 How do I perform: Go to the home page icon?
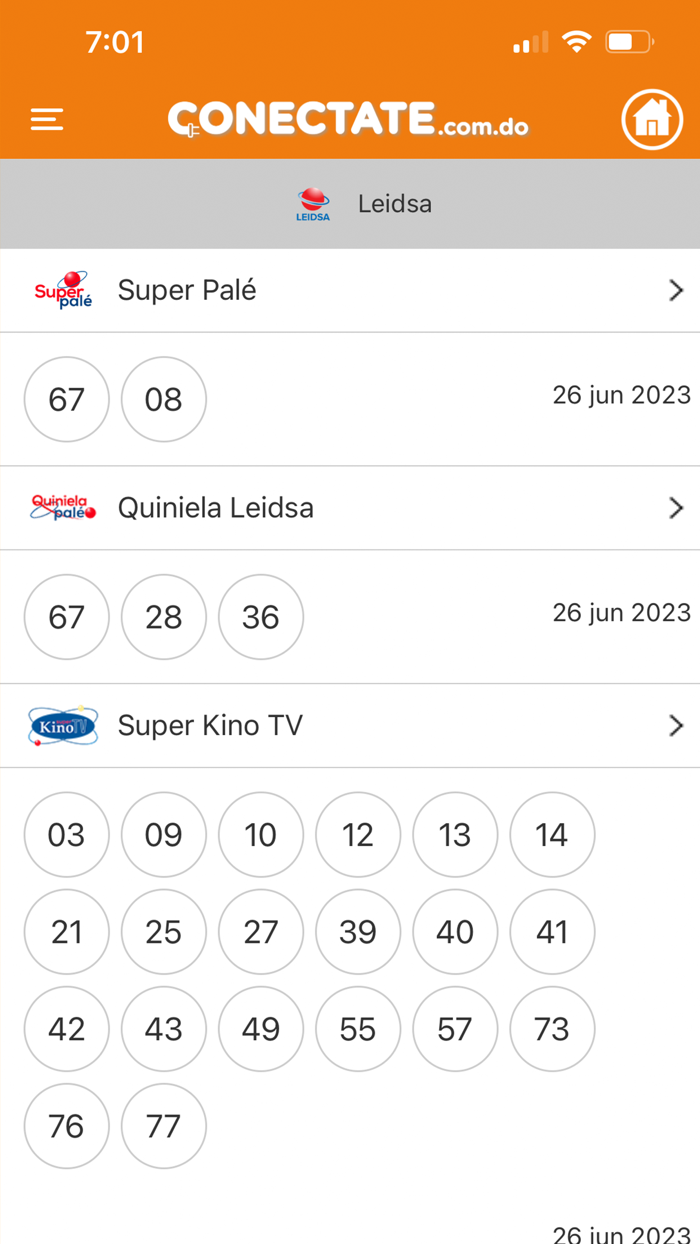651,120
